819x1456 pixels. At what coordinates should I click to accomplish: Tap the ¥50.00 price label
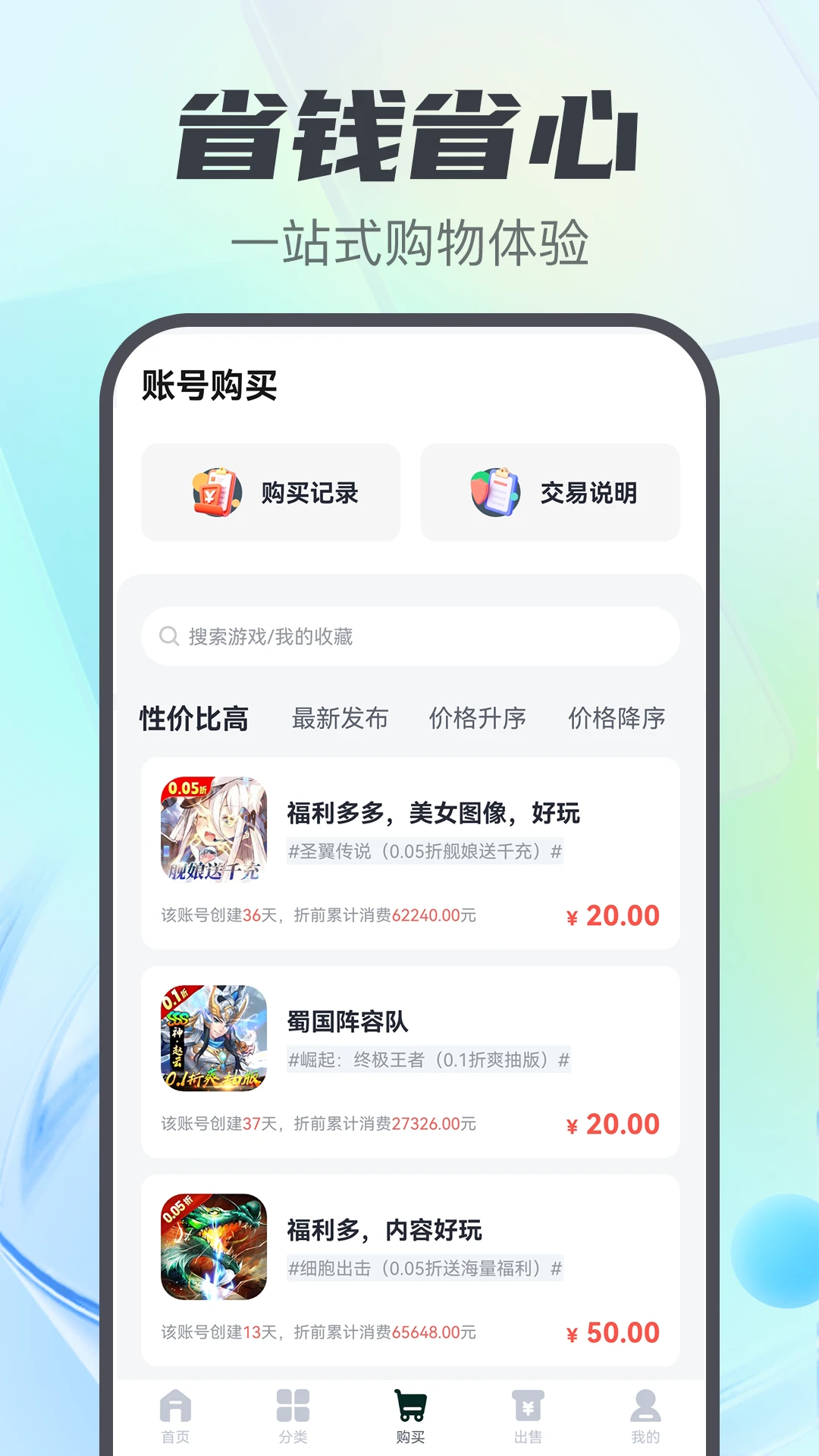[x=612, y=1331]
